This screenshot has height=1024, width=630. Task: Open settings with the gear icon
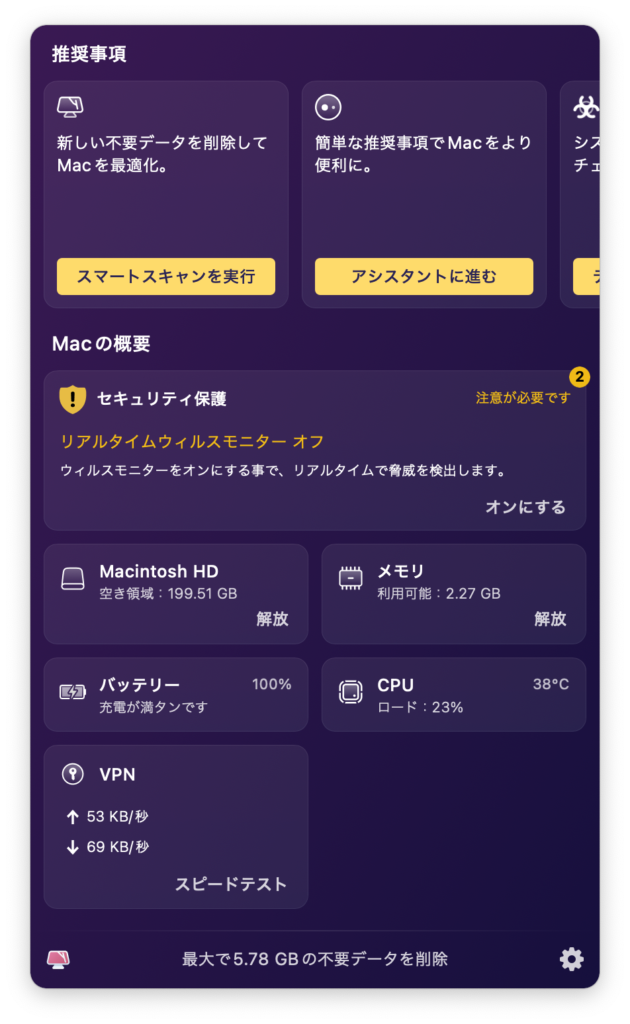[x=571, y=959]
